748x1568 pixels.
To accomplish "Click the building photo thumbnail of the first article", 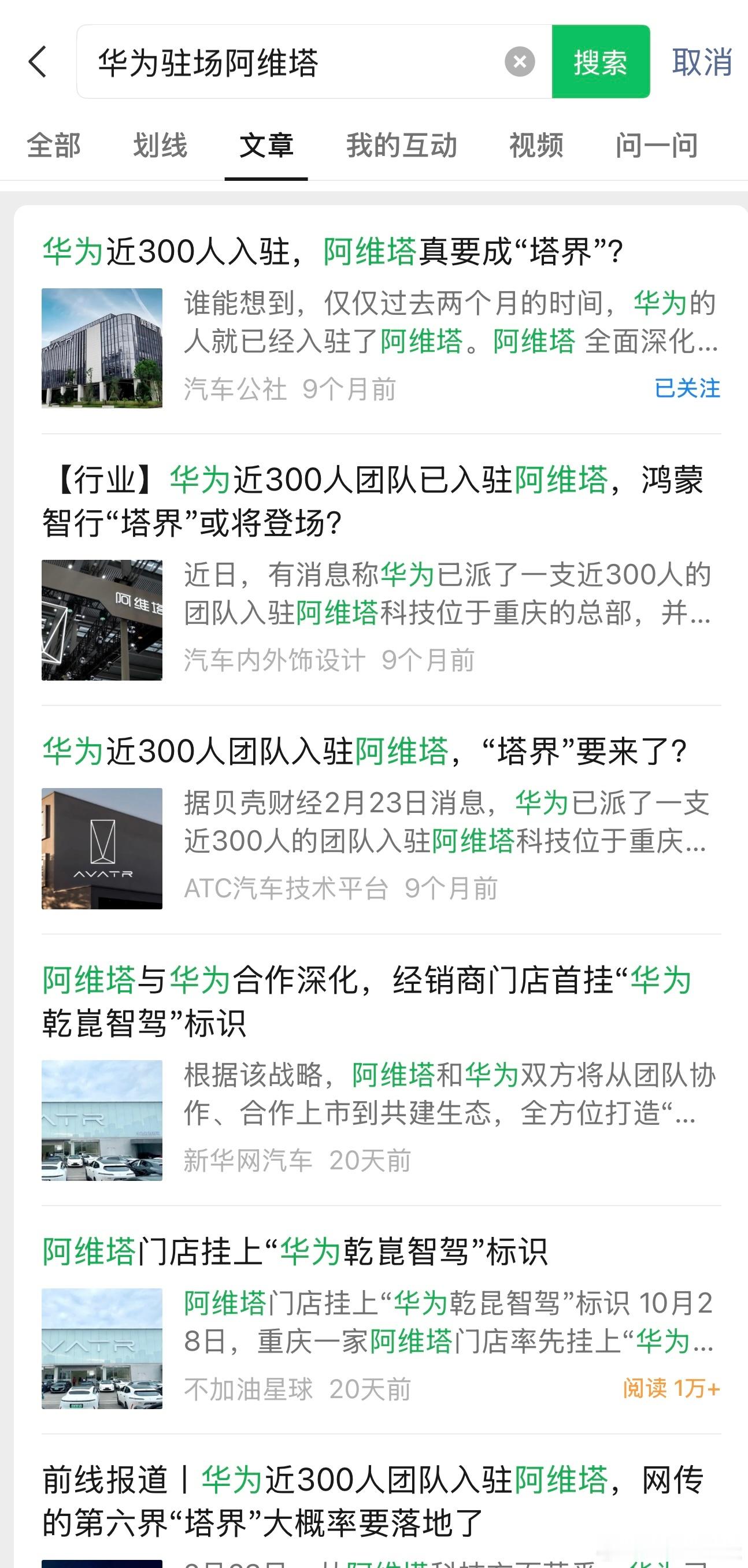I will (x=102, y=347).
